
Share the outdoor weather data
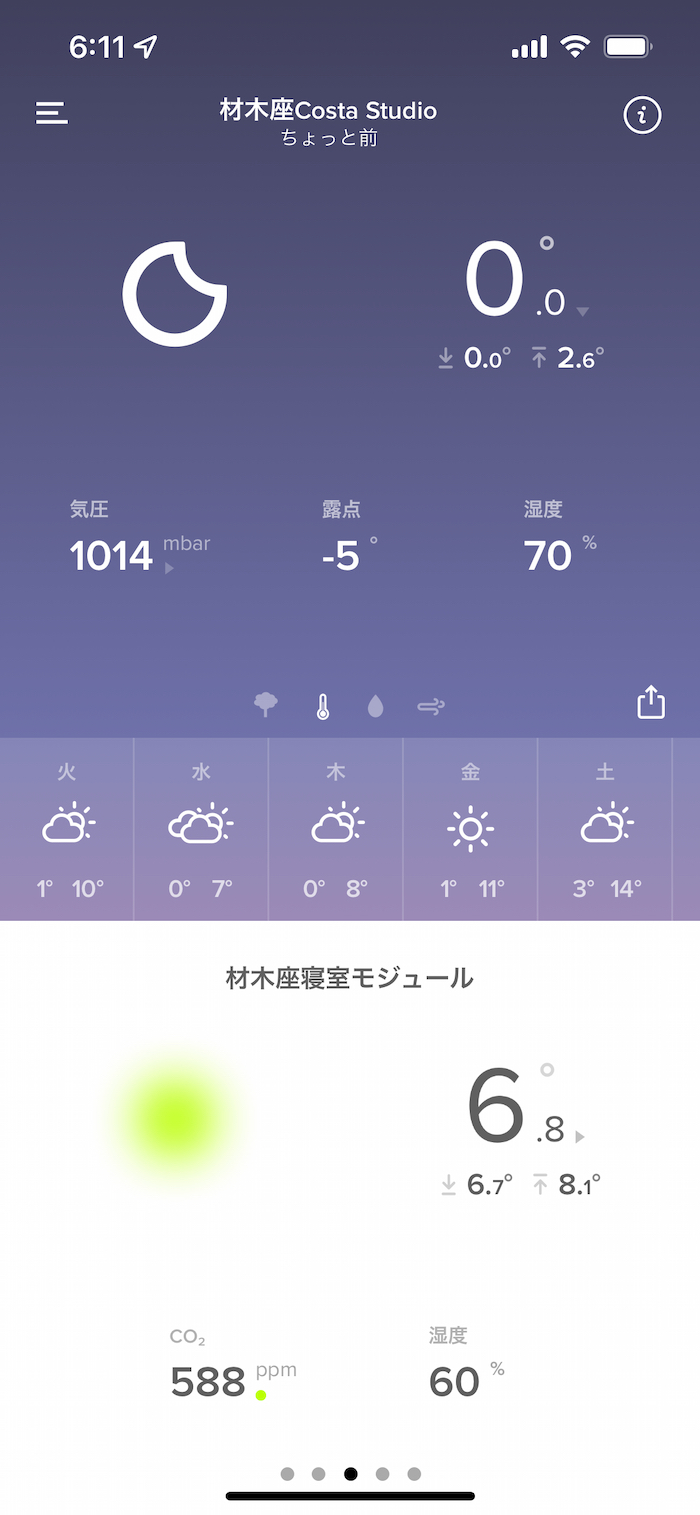point(651,702)
